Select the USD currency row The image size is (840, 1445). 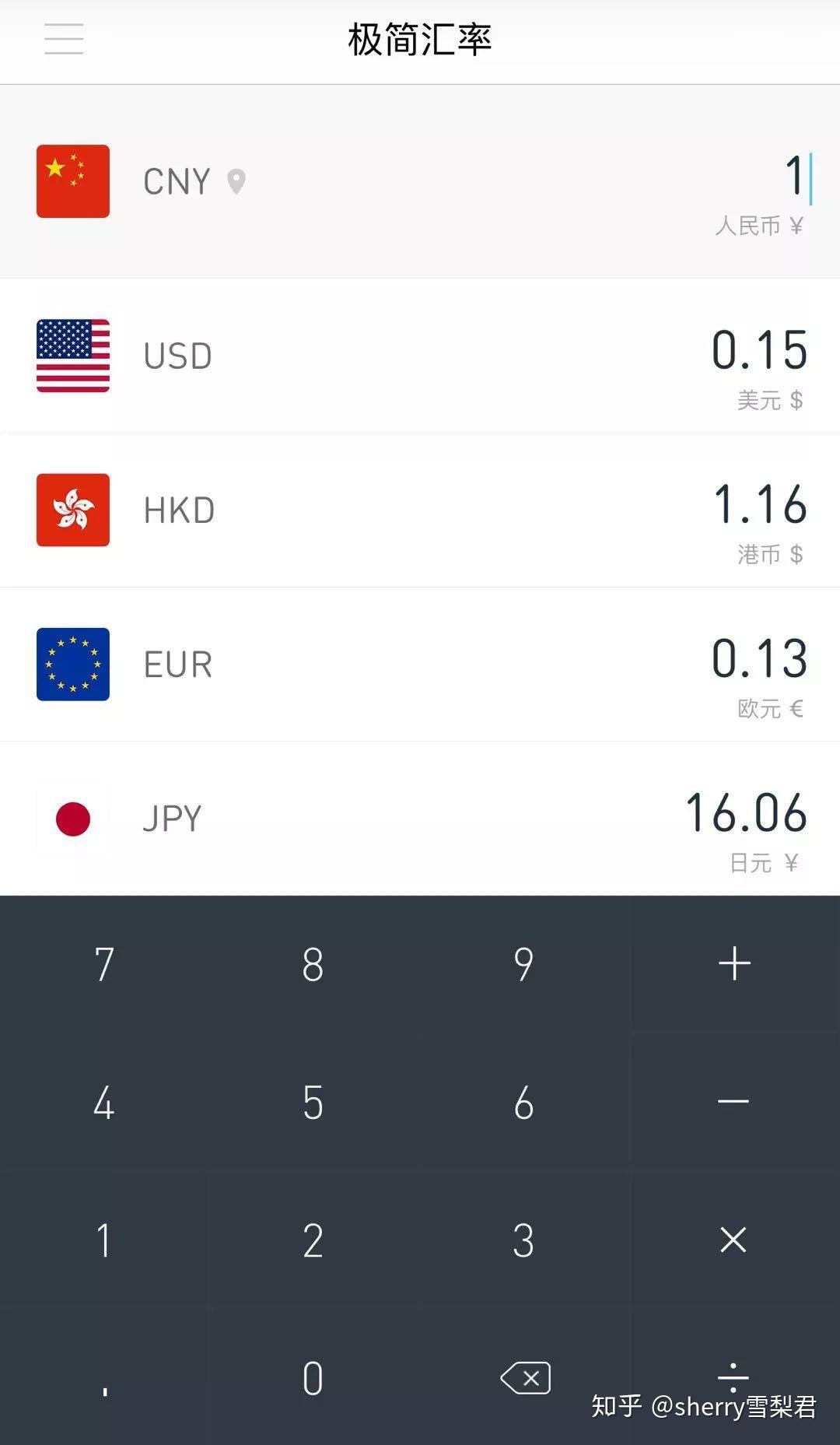coord(420,356)
